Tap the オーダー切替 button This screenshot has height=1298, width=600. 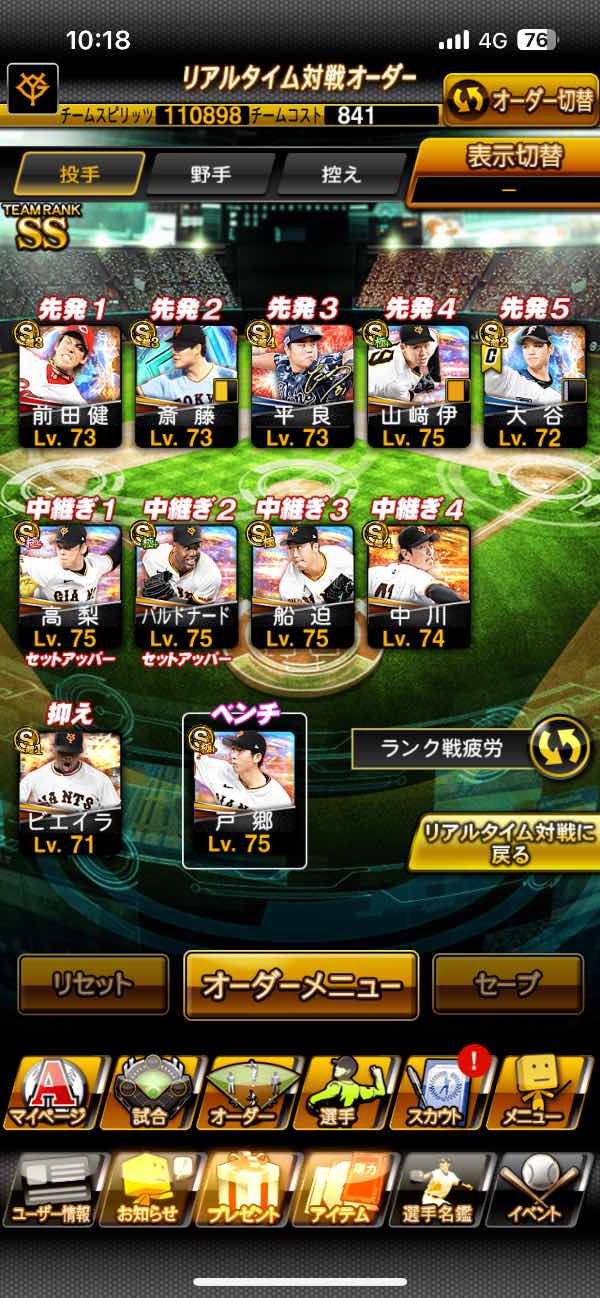click(x=520, y=100)
